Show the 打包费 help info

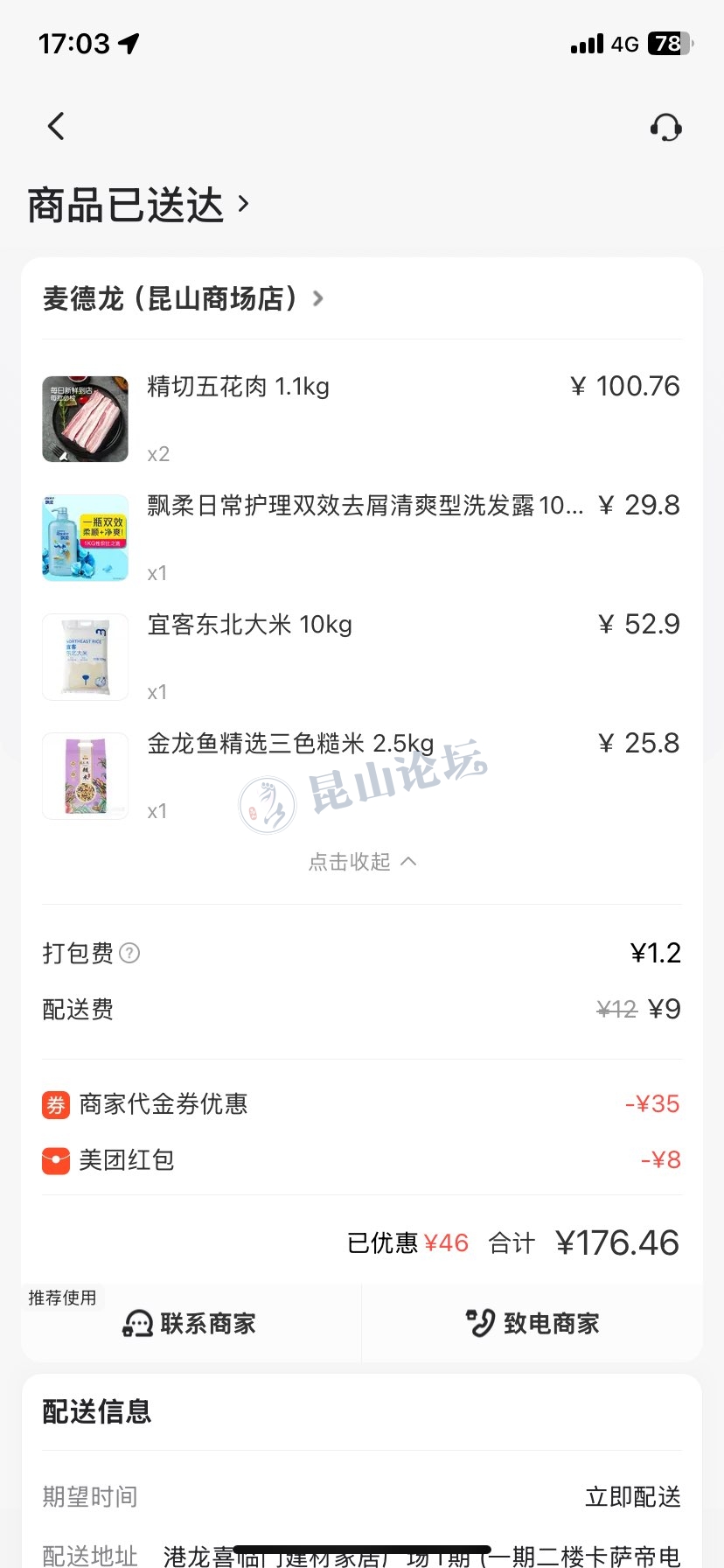pos(129,953)
